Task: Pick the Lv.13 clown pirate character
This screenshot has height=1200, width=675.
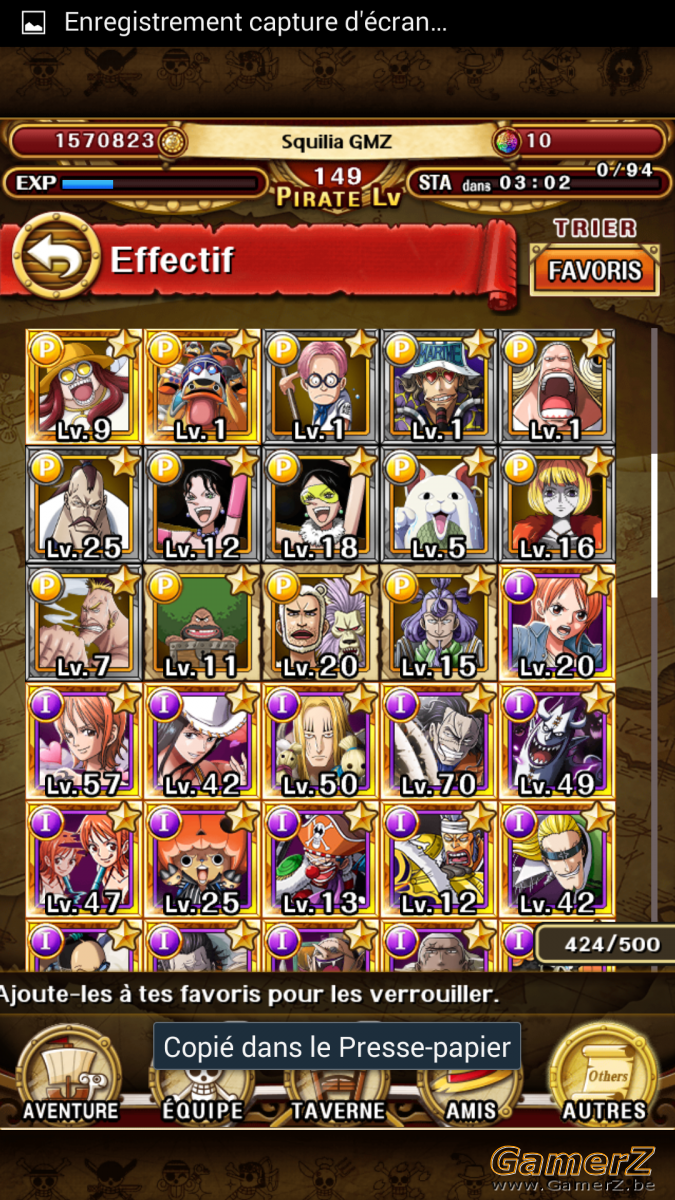Action: [x=321, y=860]
